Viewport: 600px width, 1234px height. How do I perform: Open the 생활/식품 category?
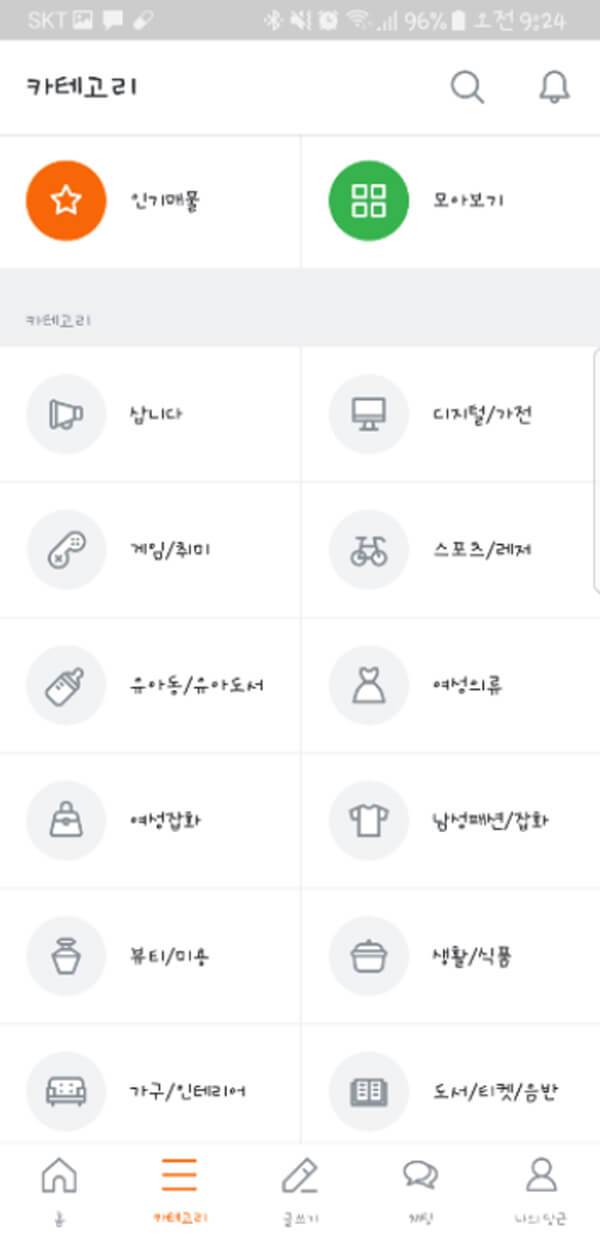click(450, 955)
